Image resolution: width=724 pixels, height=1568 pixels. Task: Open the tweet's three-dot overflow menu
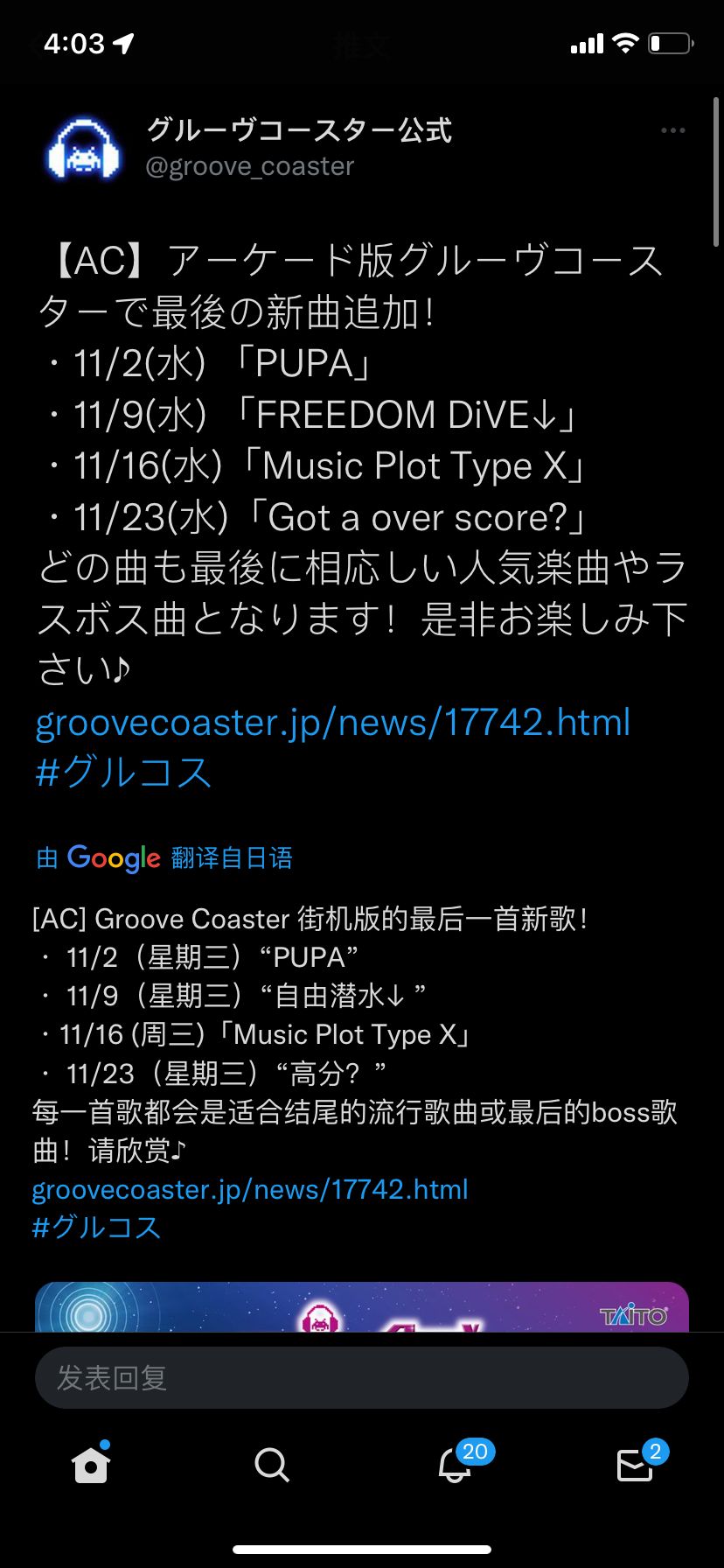[672, 130]
